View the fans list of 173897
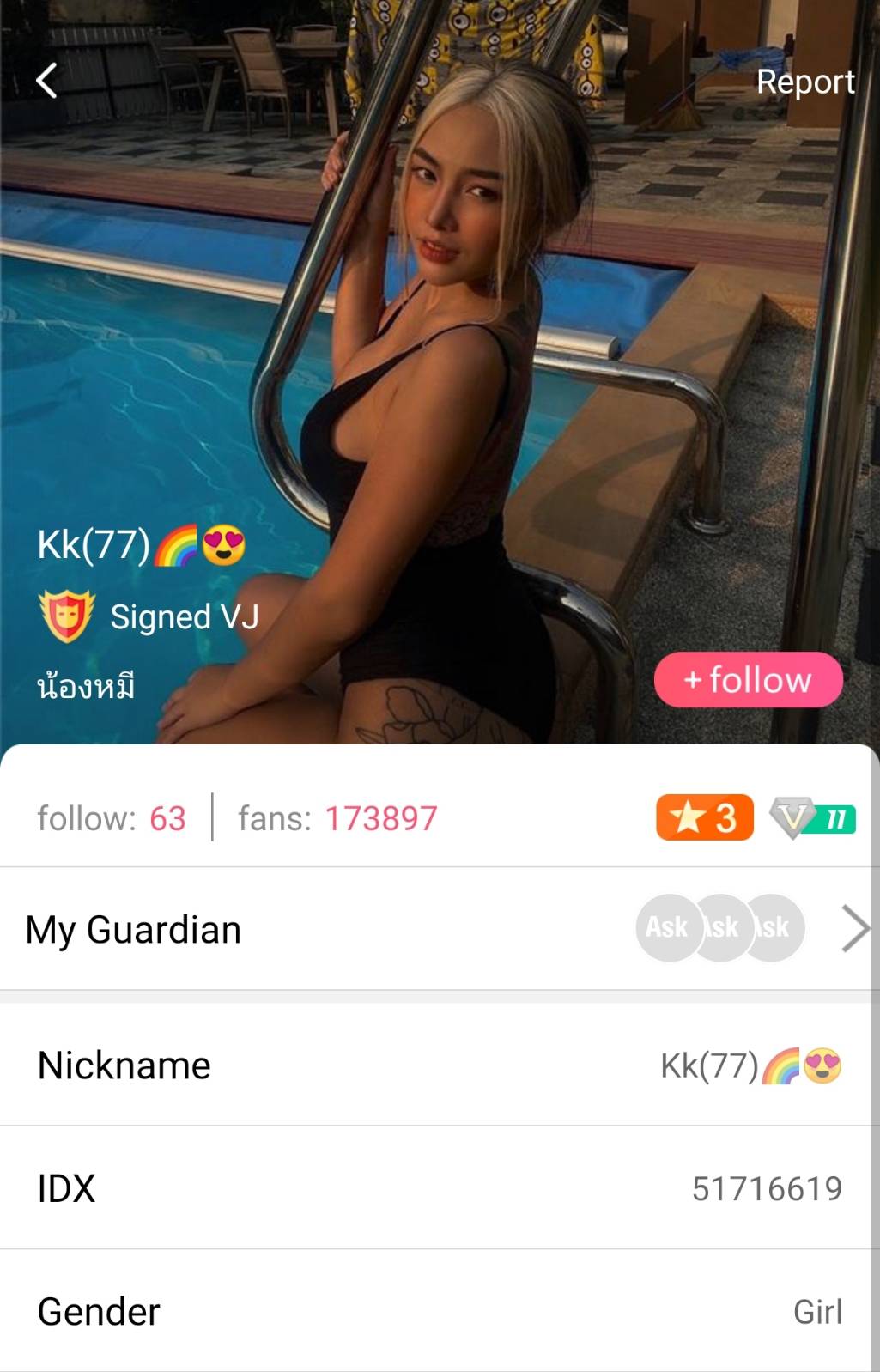880x1372 pixels. [x=337, y=818]
